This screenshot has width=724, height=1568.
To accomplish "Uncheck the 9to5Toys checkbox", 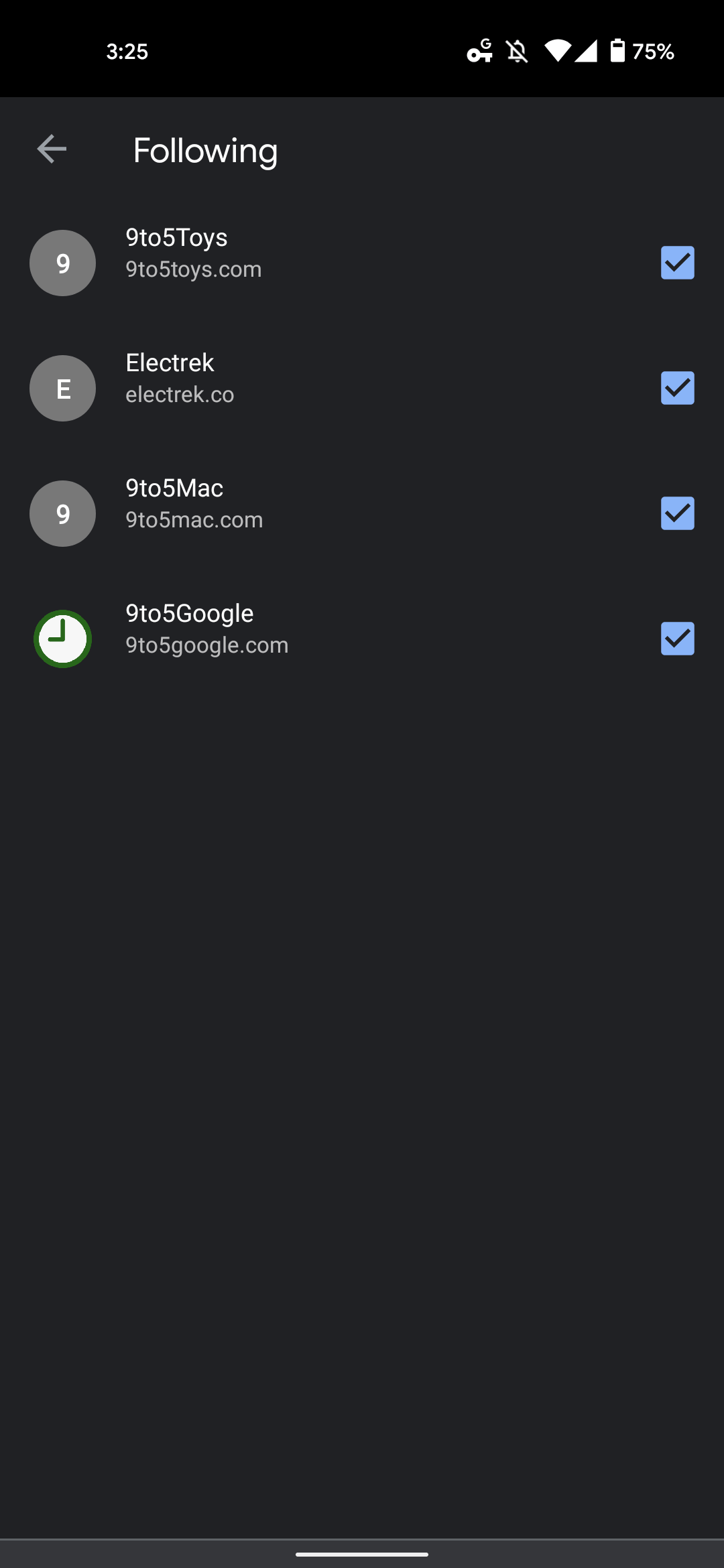I will [x=677, y=263].
